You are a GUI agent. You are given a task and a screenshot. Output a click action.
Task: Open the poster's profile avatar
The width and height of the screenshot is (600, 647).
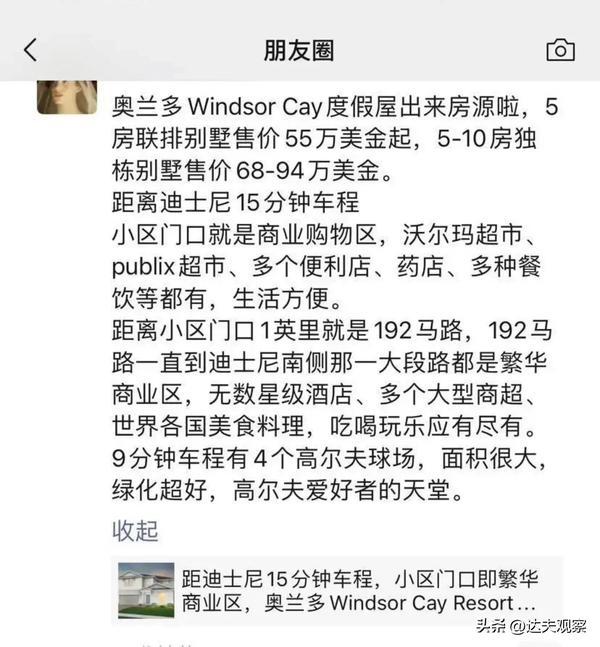(67, 98)
